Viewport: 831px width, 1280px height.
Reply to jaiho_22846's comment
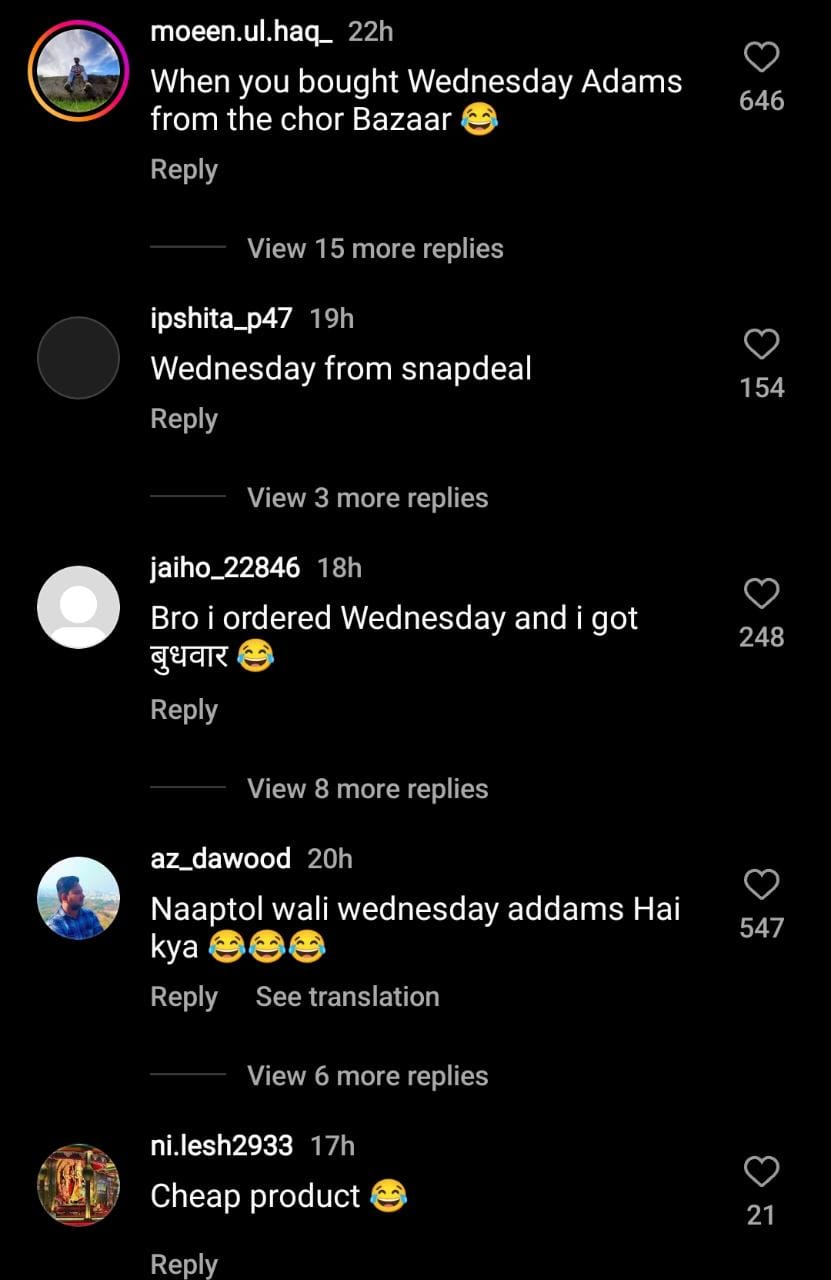[x=184, y=710]
